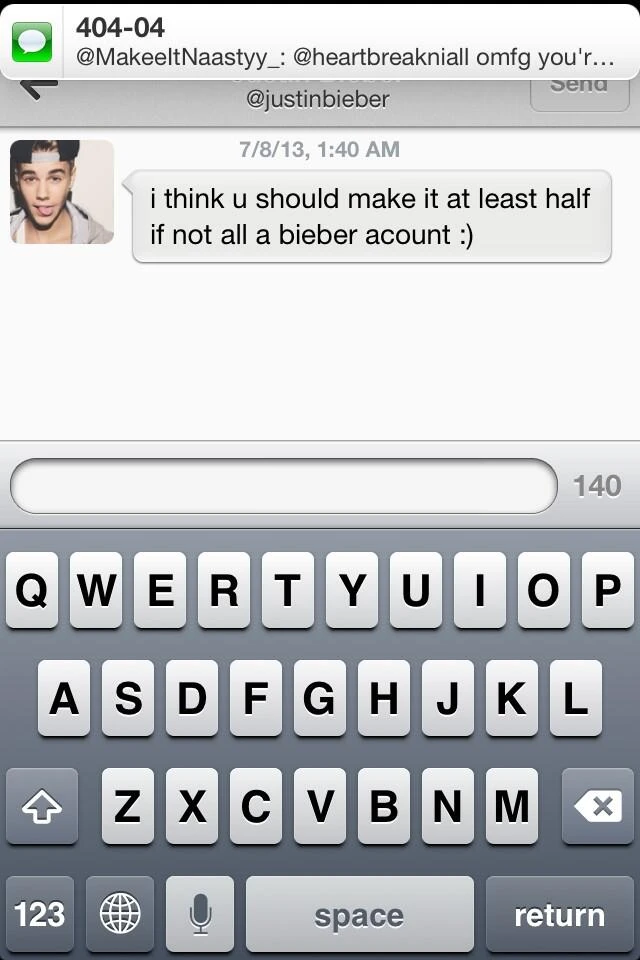This screenshot has width=640, height=960.
Task: Start dictation with the microphone key
Action: point(200,914)
